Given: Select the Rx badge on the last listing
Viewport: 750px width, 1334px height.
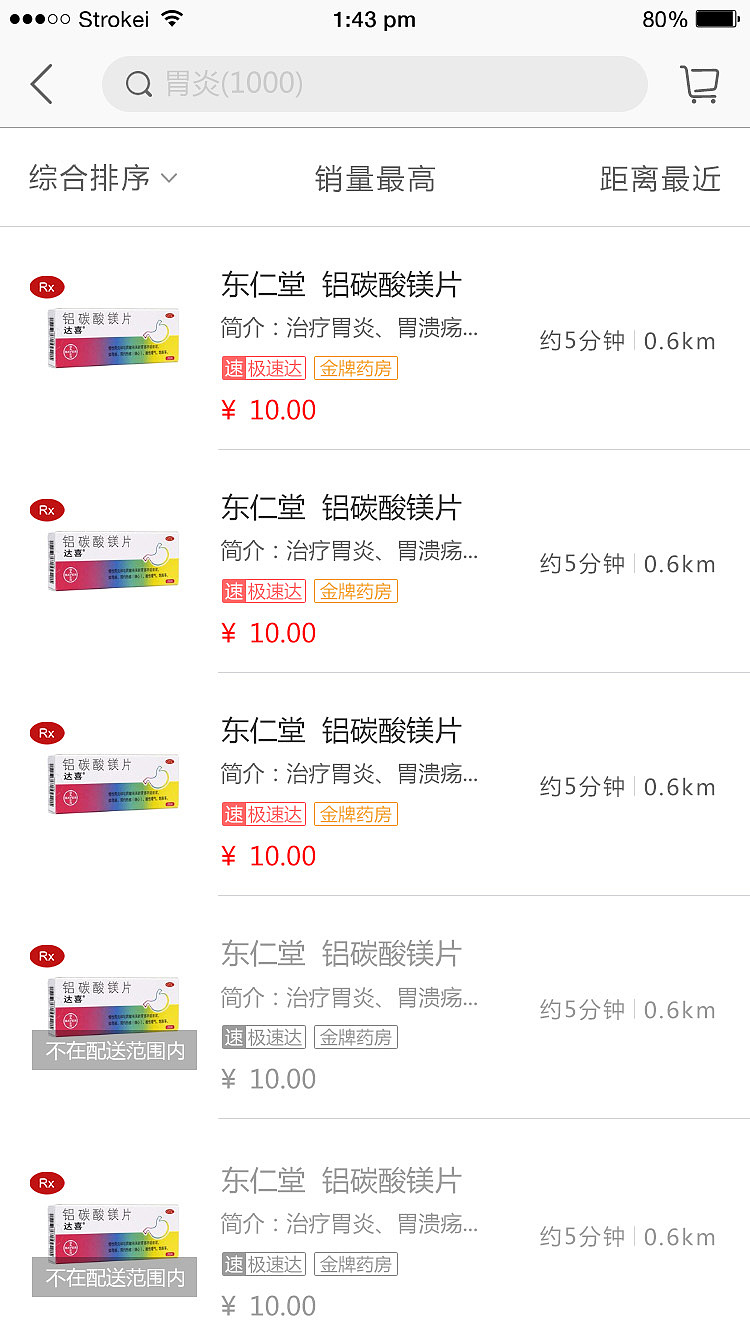Looking at the screenshot, I should click(x=46, y=1183).
